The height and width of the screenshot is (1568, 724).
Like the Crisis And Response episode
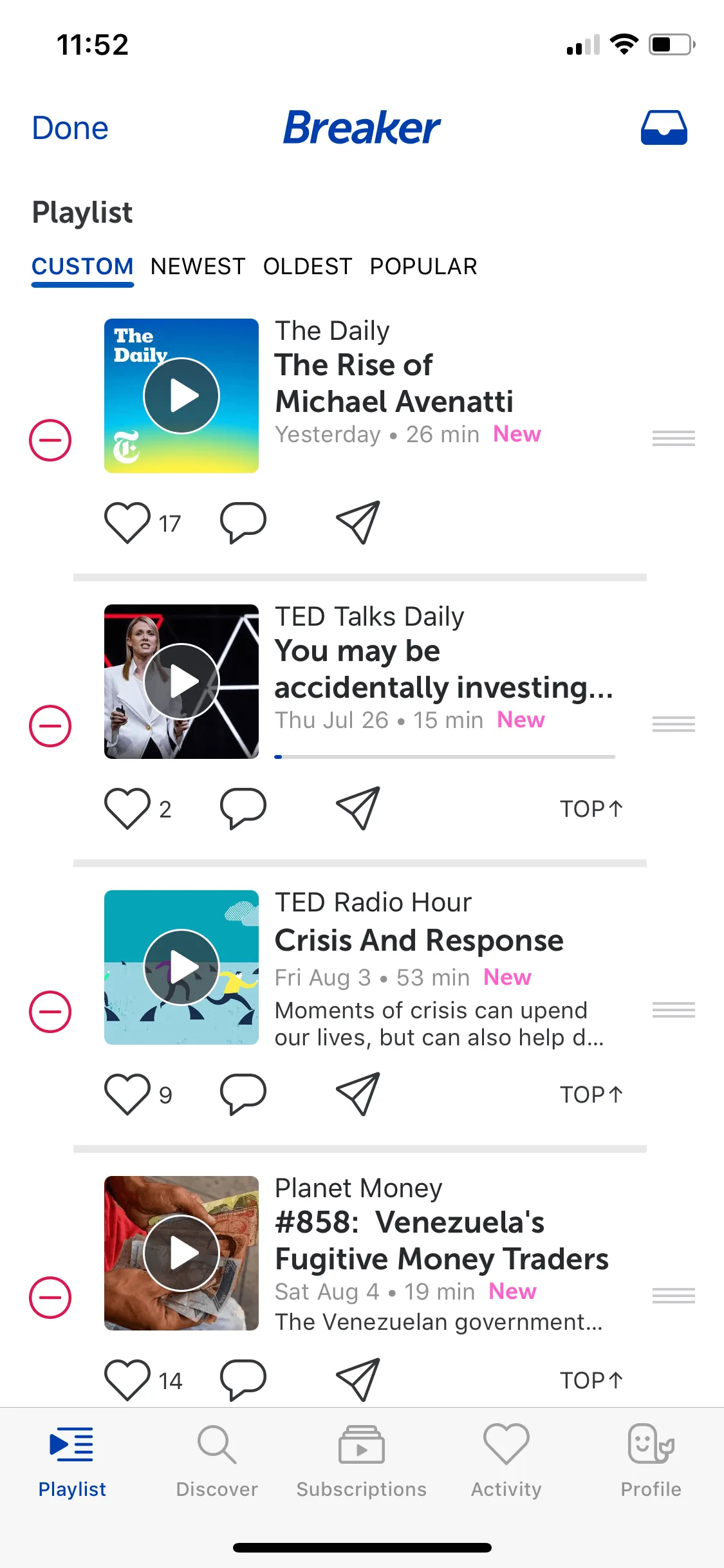point(127,1094)
